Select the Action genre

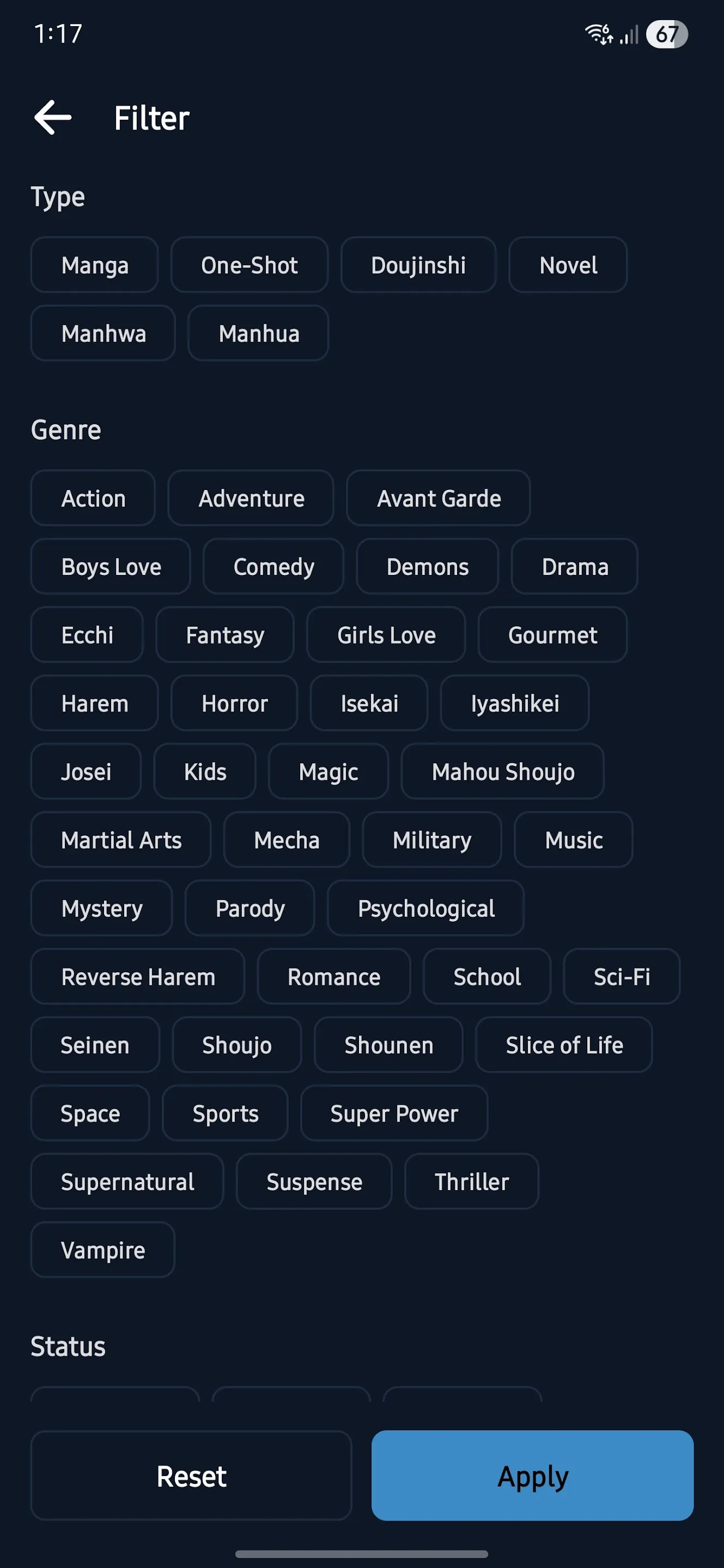coord(93,498)
